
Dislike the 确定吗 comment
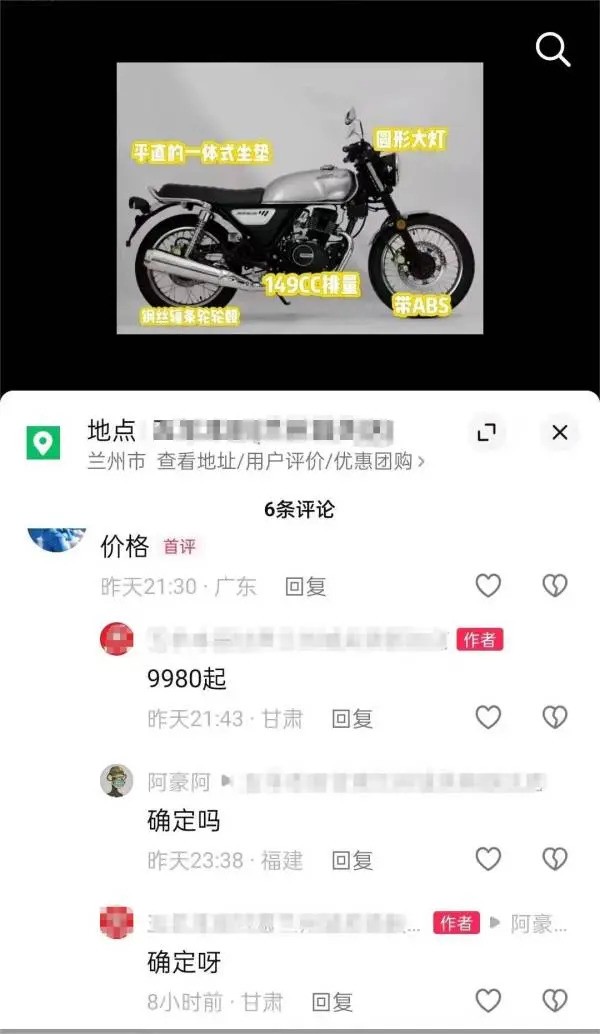555,859
